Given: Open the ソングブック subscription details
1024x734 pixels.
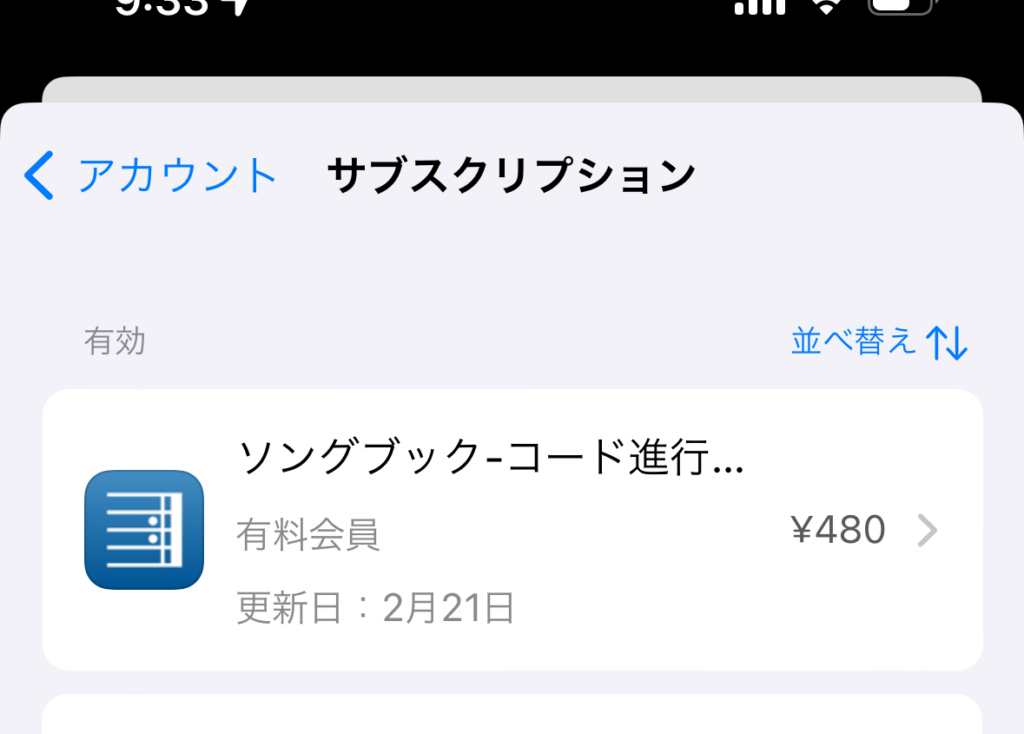Looking at the screenshot, I should pyautogui.click(x=512, y=530).
